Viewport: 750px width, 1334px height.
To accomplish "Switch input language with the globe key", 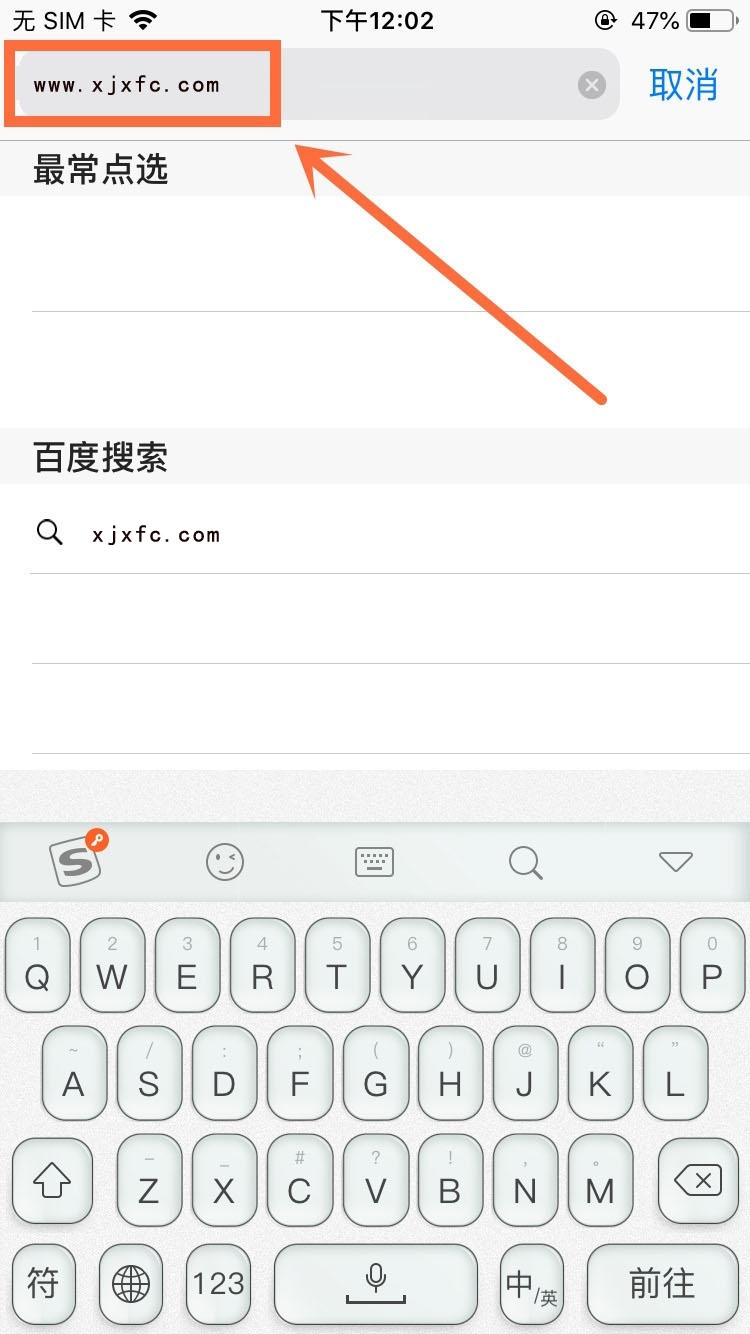I will click(131, 1284).
